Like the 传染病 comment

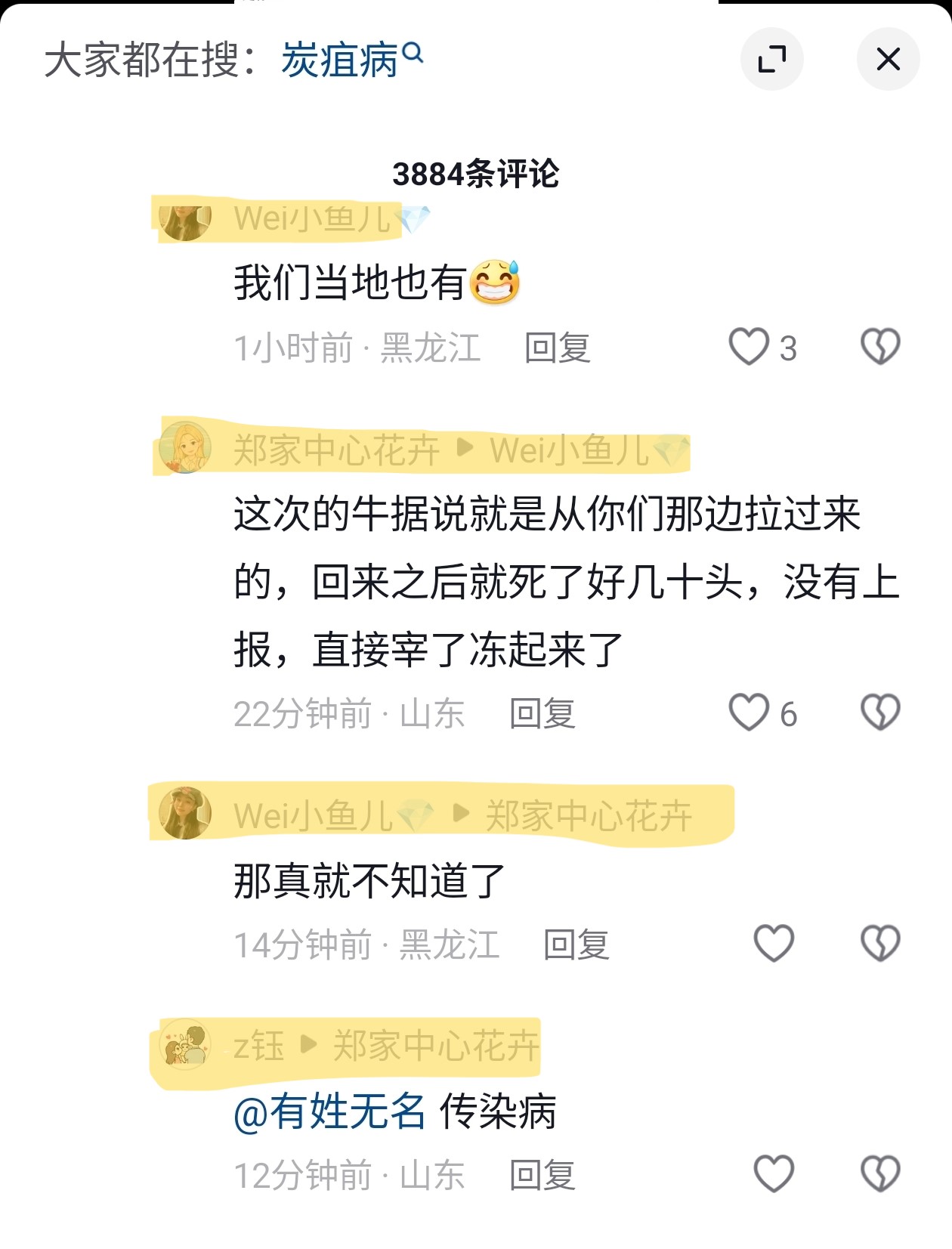point(774,1174)
